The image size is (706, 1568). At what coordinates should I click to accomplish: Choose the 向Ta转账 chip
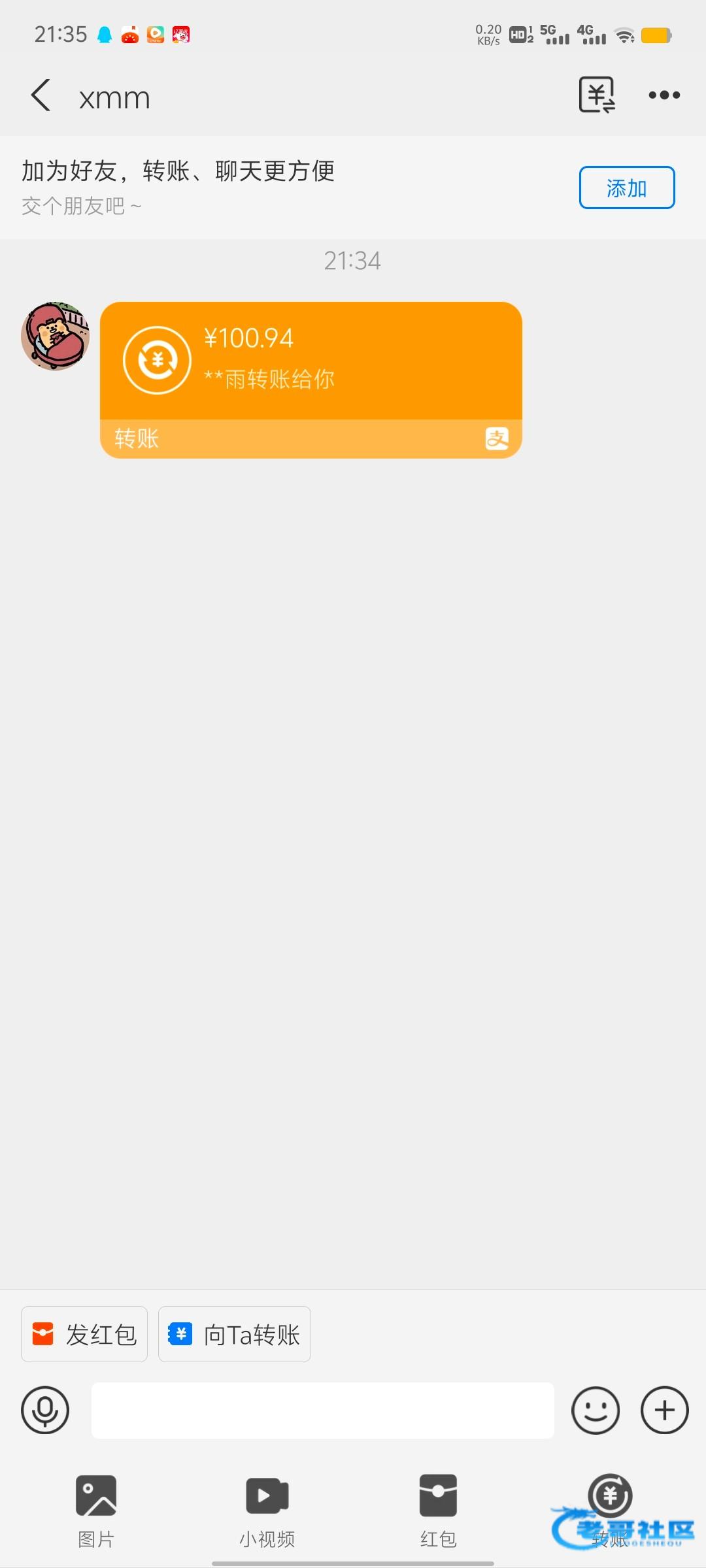point(234,1334)
